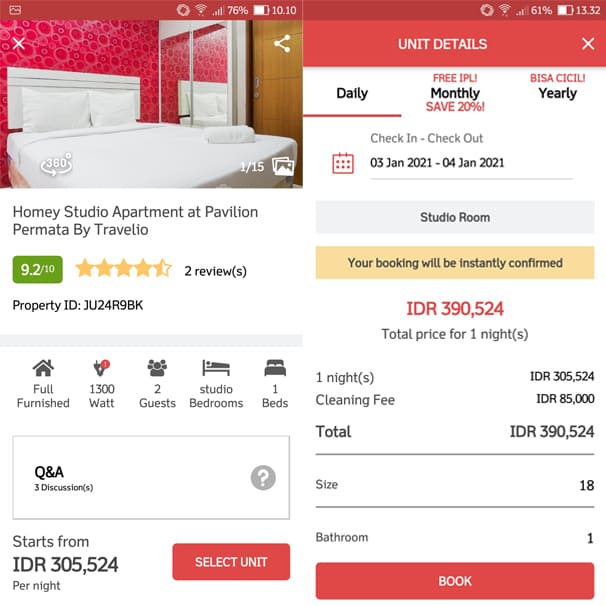Viewport: 606px width, 606px height.
Task: Open the 360 degree room view
Action: click(55, 166)
